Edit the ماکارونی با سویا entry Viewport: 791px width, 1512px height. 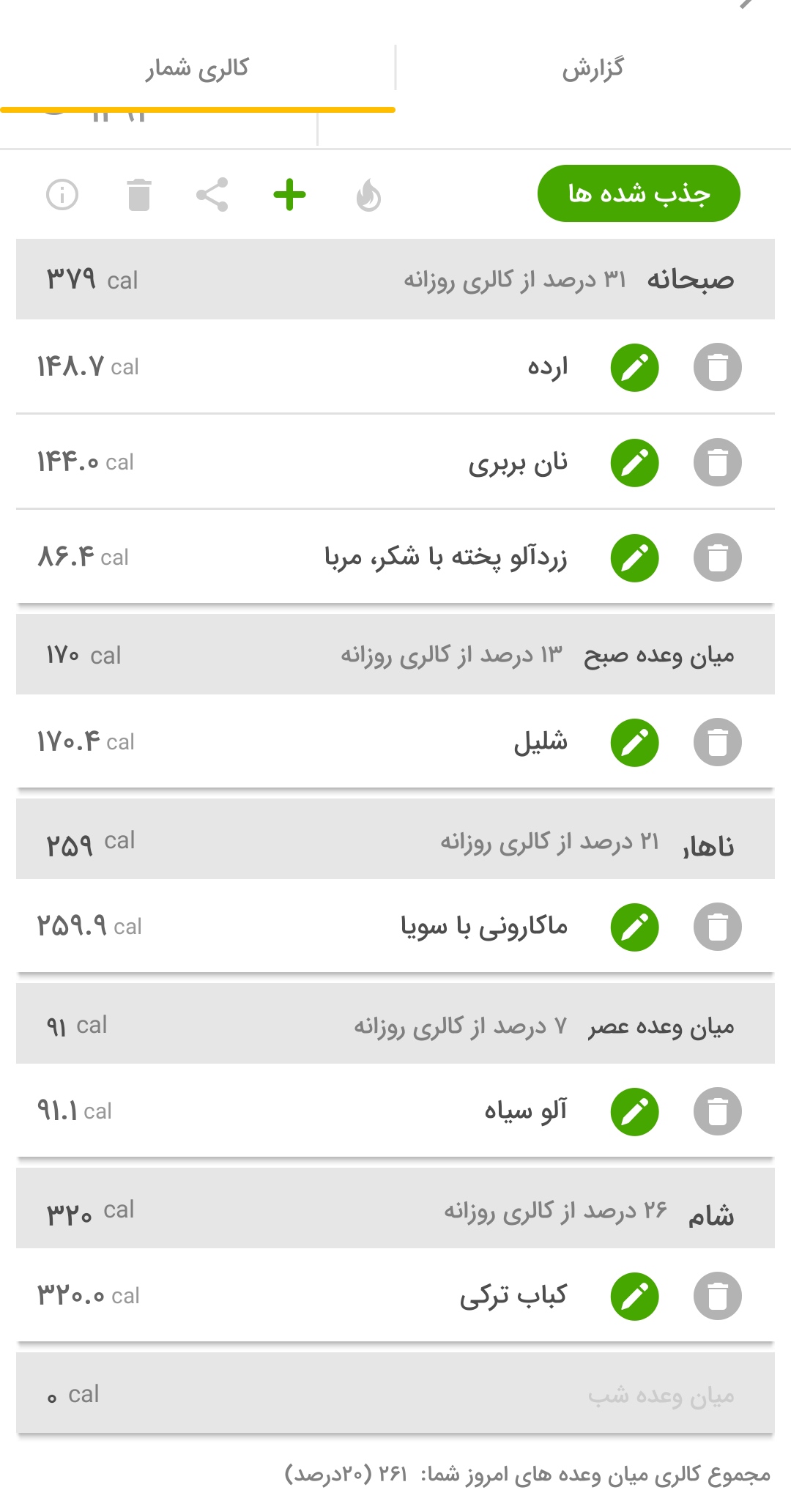click(x=635, y=927)
